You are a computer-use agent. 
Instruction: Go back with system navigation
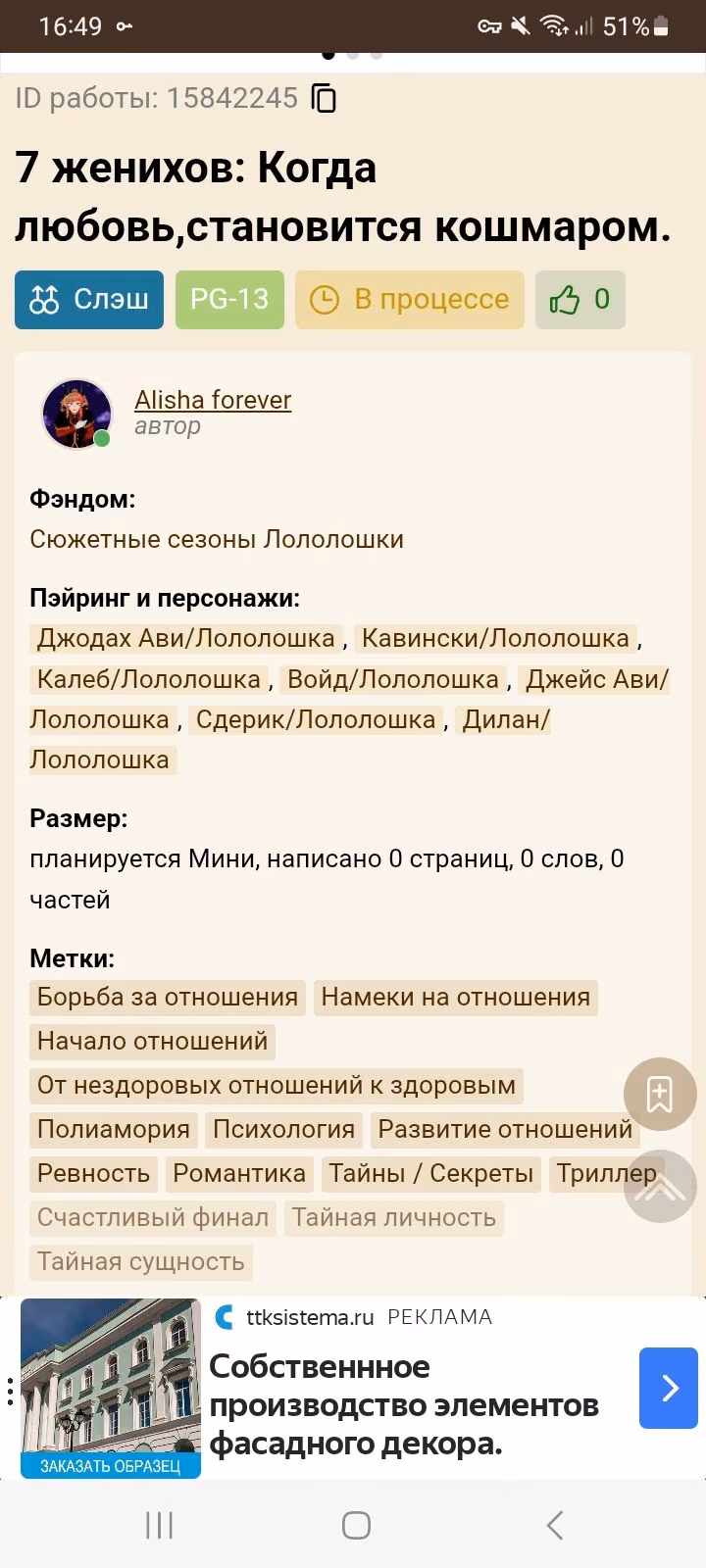555,1525
